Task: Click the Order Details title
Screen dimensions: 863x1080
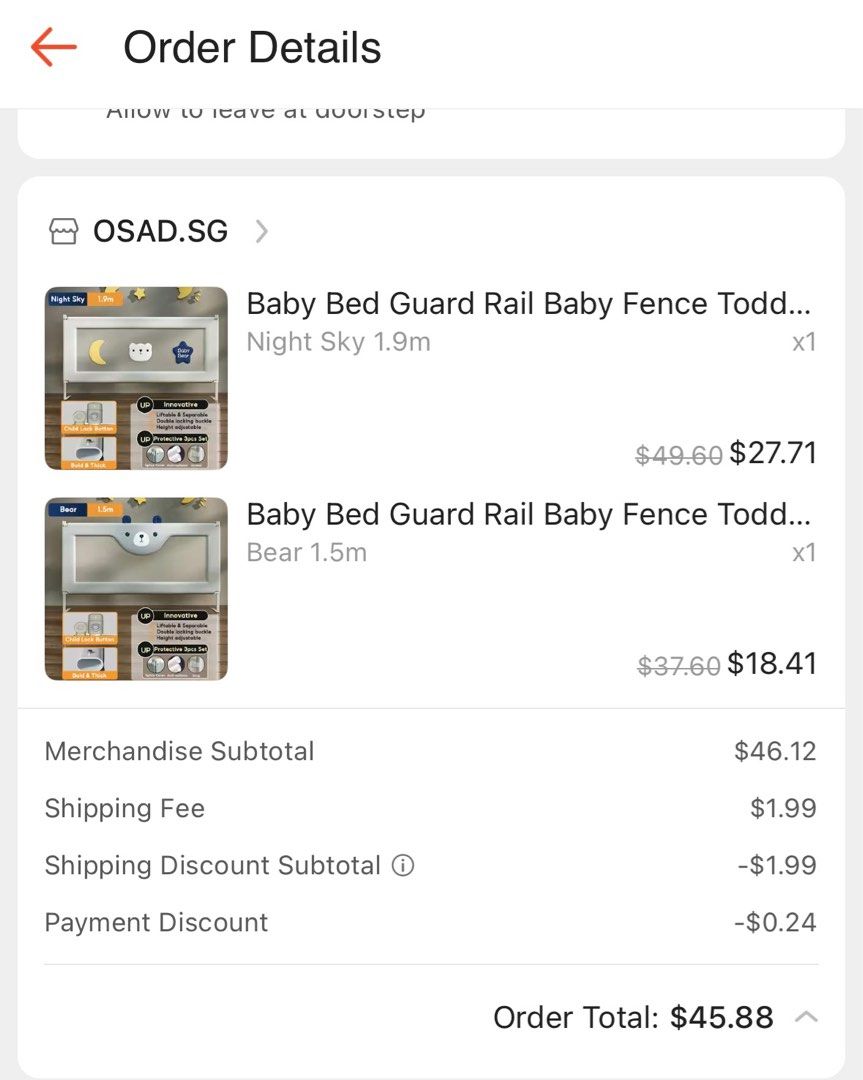Action: tap(251, 46)
